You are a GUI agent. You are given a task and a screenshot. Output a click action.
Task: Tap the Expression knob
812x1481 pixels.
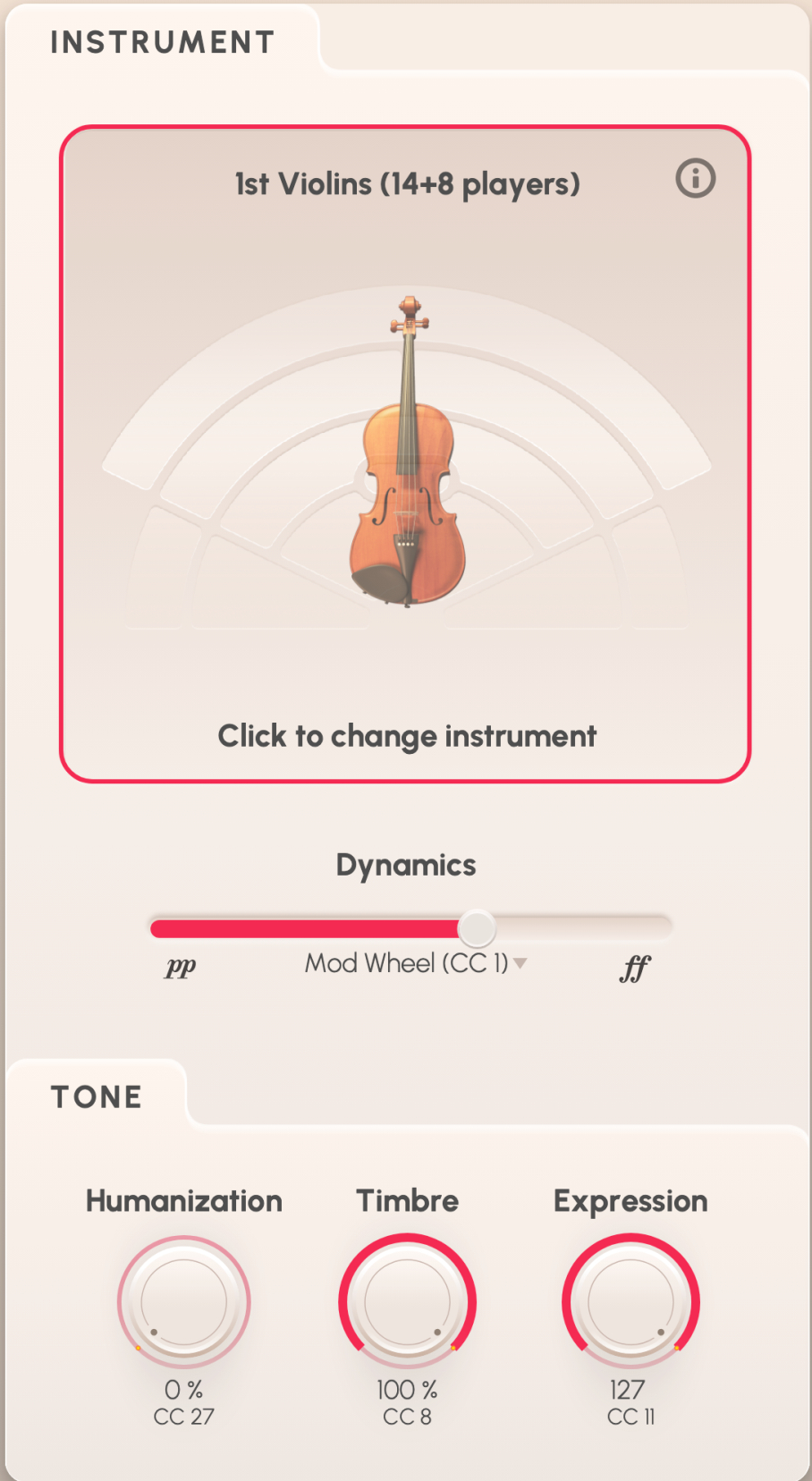tap(630, 1302)
